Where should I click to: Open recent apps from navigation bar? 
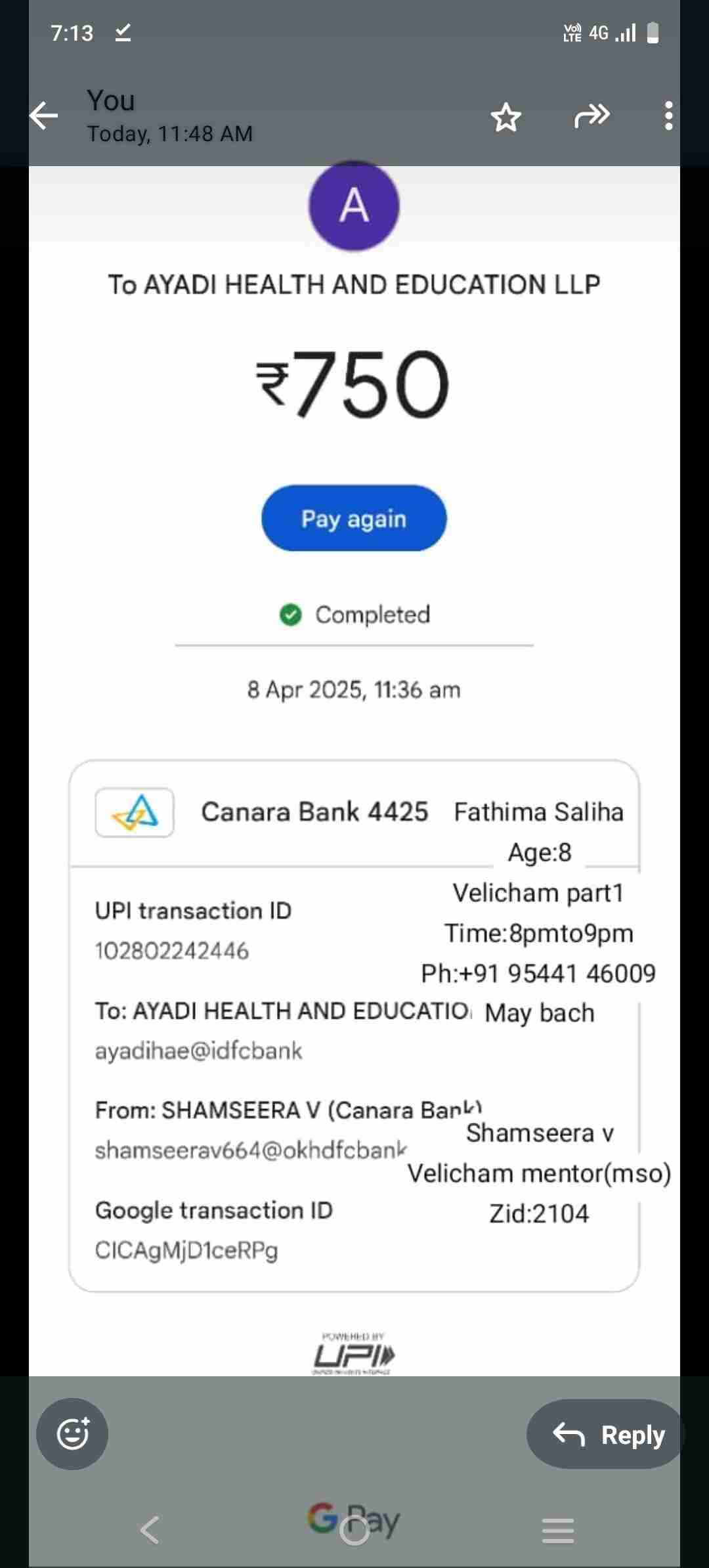pyautogui.click(x=558, y=1531)
